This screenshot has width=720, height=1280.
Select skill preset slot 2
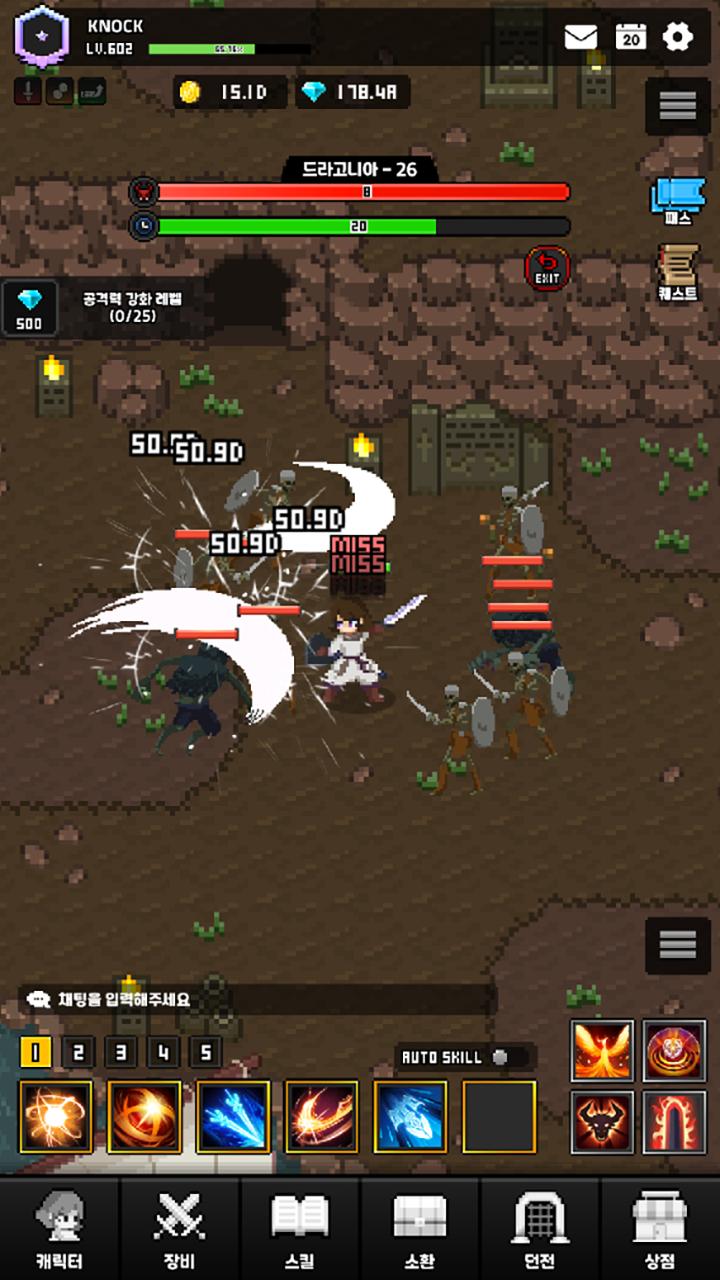click(x=78, y=1052)
